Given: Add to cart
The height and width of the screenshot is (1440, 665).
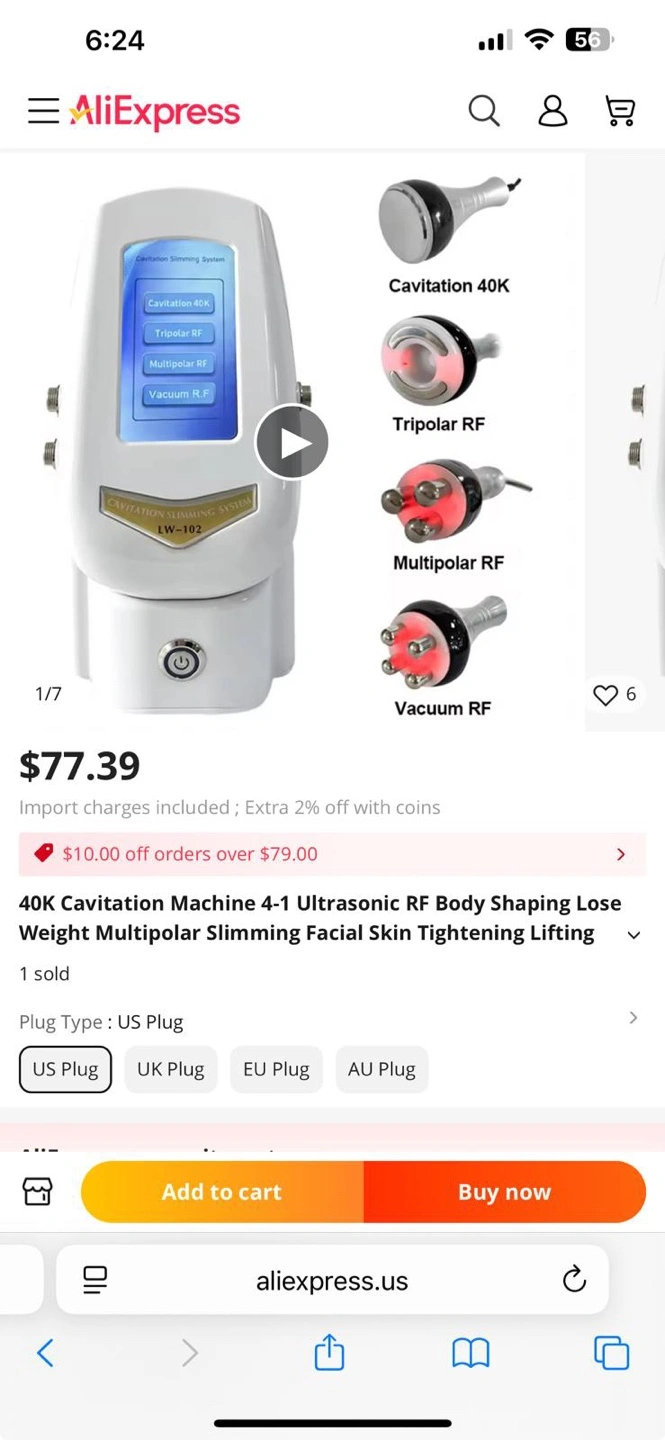Looking at the screenshot, I should [x=222, y=1192].
